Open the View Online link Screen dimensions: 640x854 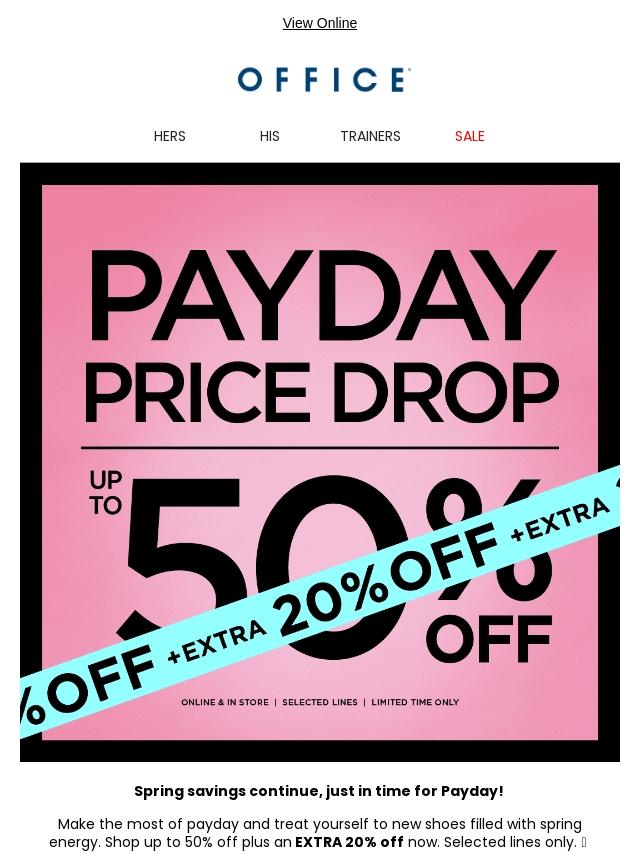pos(320,23)
